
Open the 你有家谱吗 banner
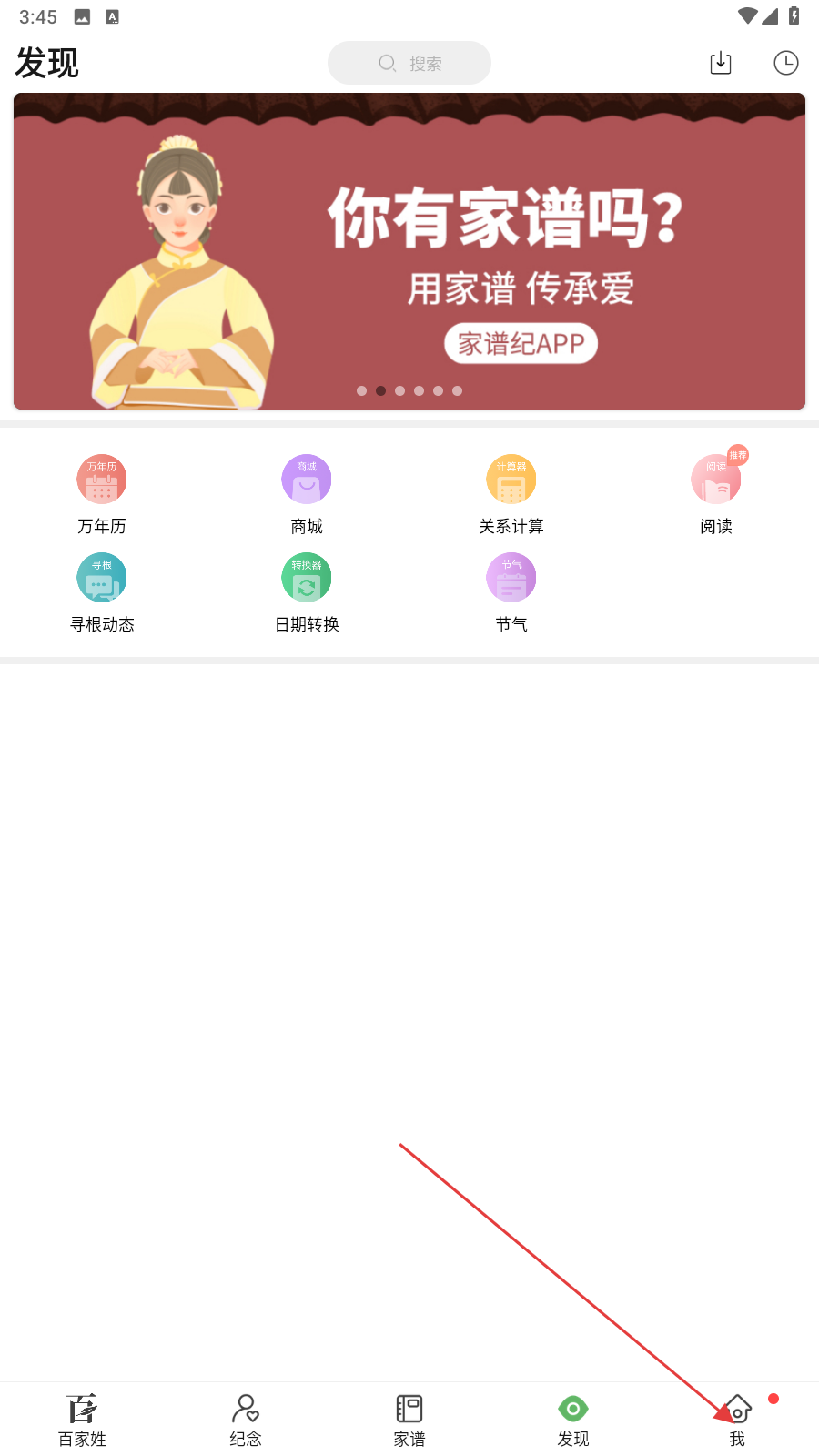tap(409, 251)
